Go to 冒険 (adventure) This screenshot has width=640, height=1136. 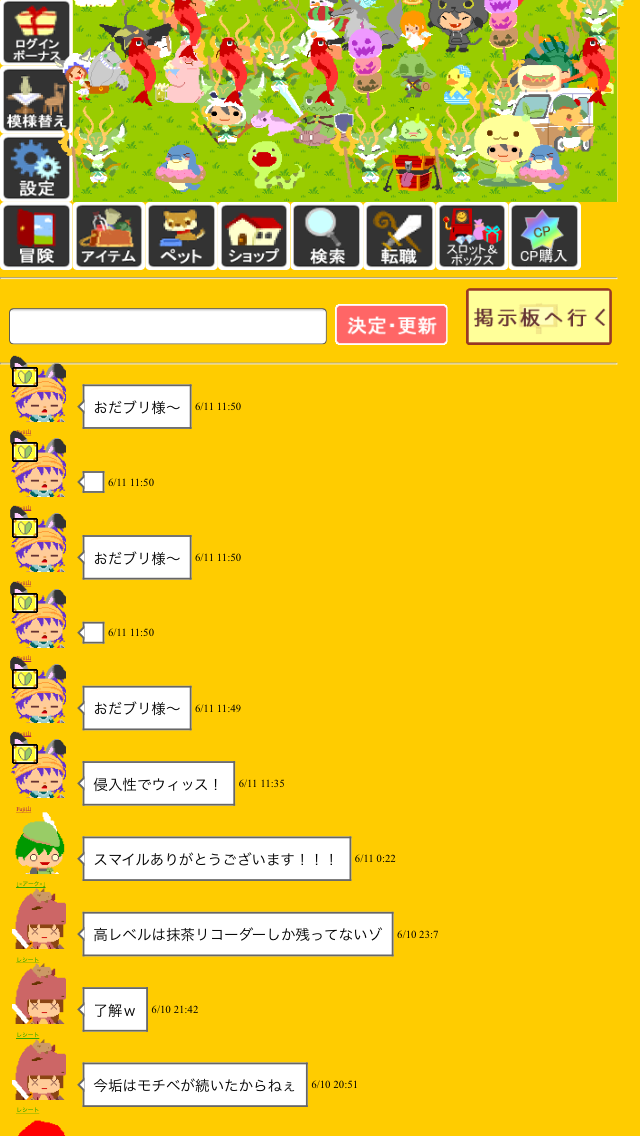click(x=36, y=237)
